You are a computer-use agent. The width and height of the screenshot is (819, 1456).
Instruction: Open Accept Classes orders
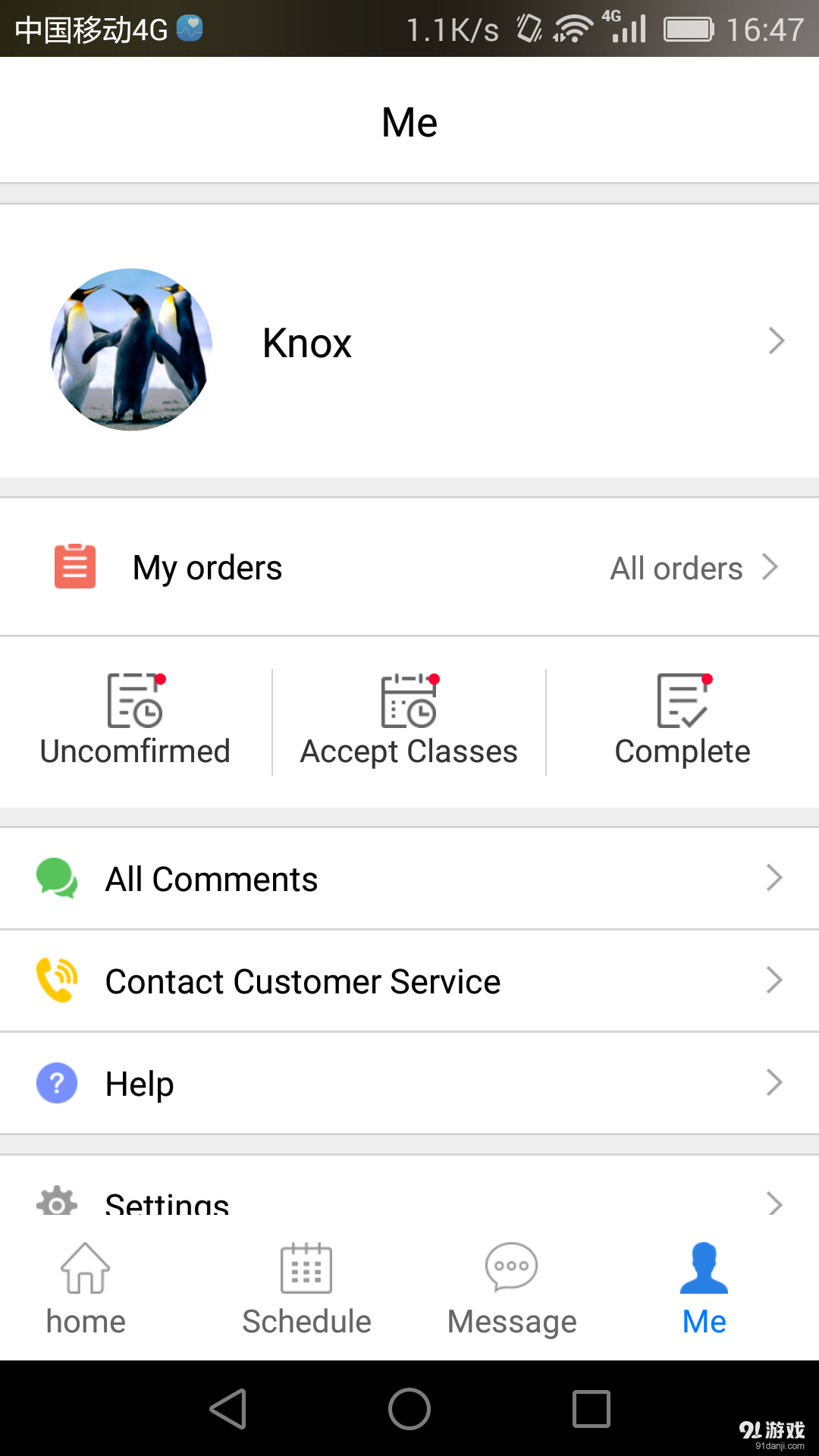point(409,722)
